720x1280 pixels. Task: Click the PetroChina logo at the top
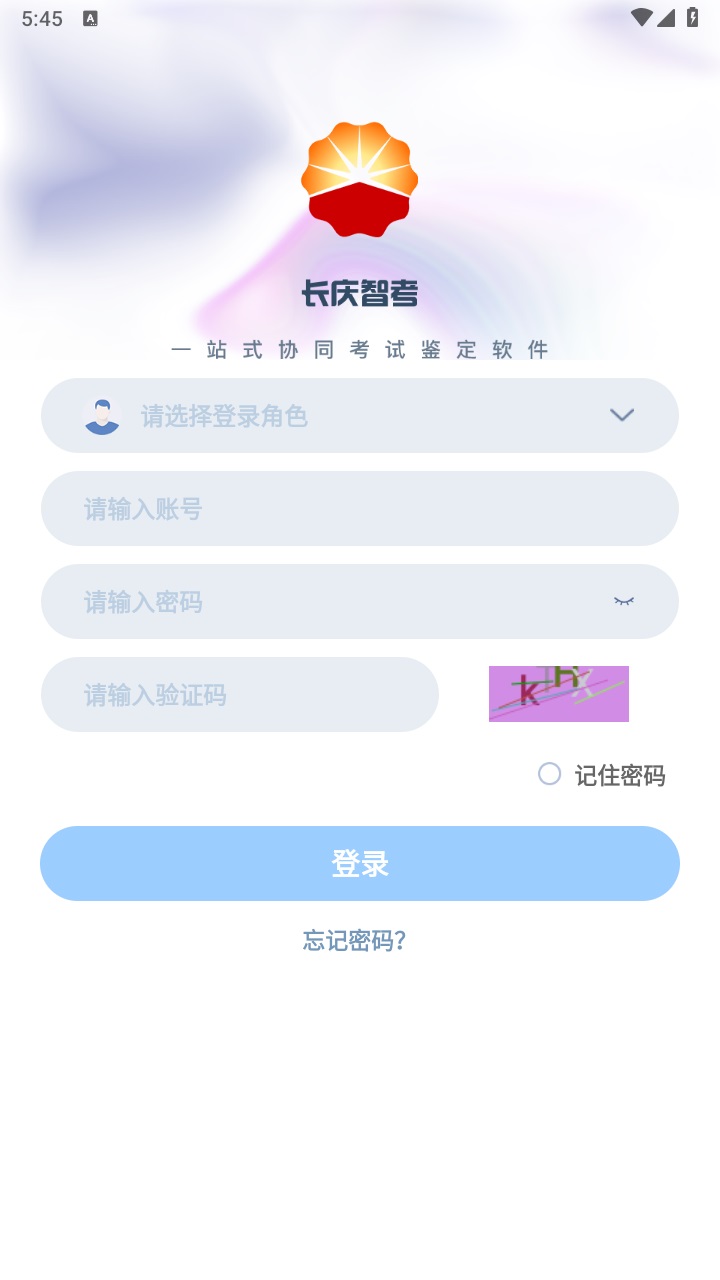pyautogui.click(x=359, y=180)
